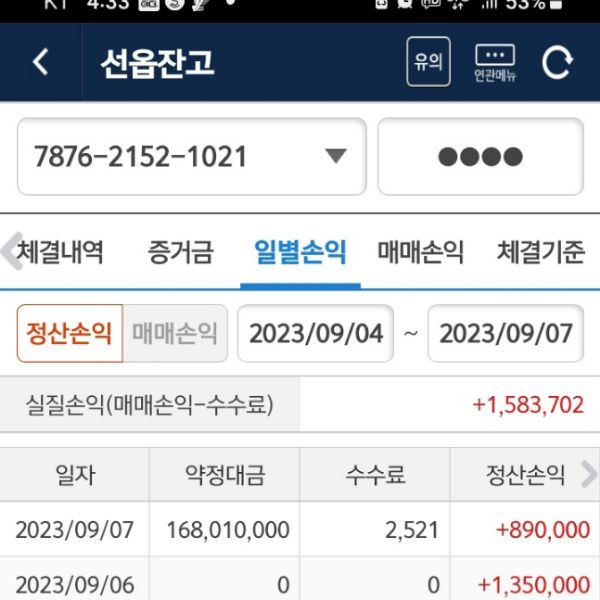
Task: Change the start date 2023/09/04
Action: [x=316, y=333]
